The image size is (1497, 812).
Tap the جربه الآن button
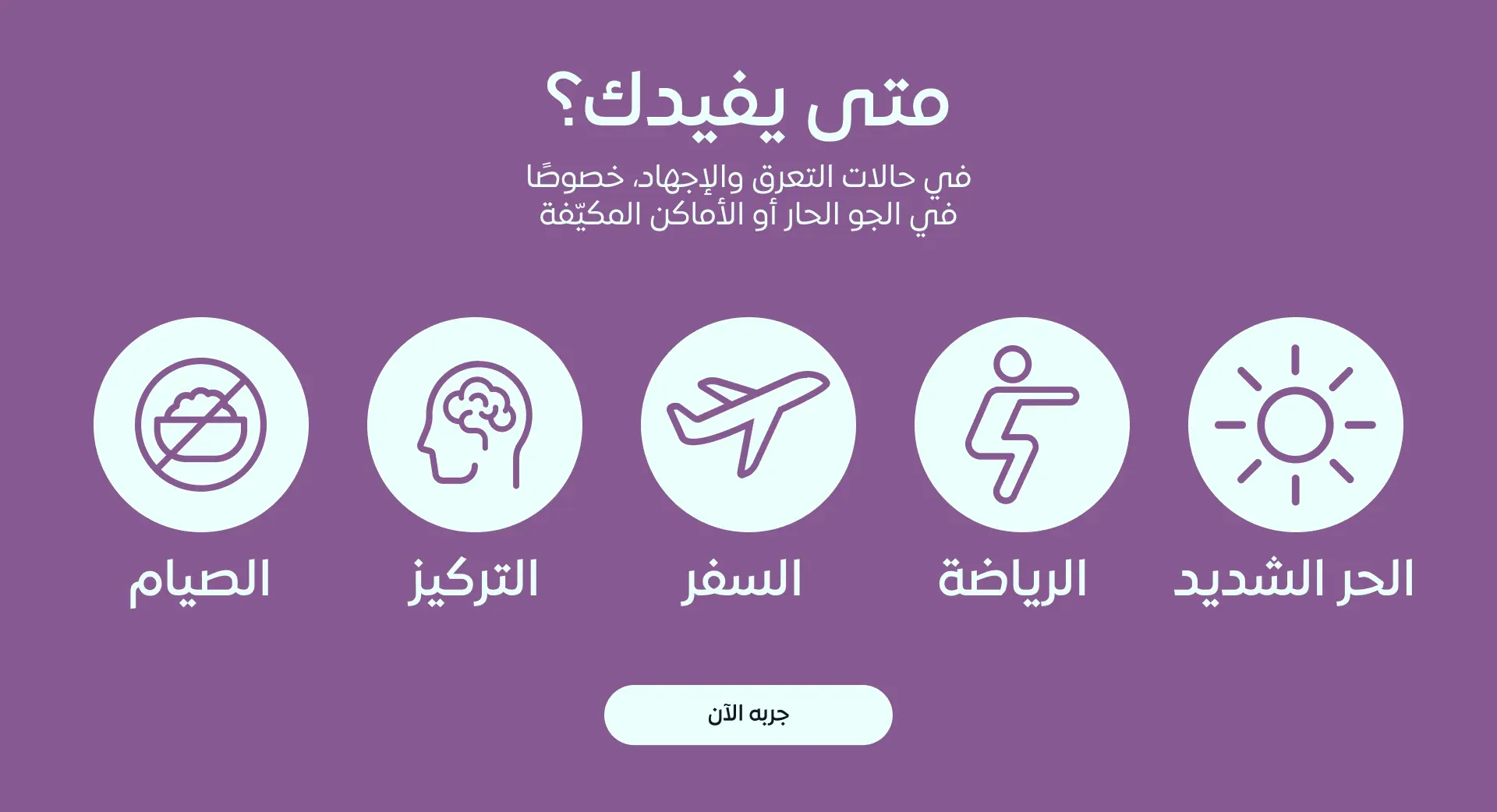tap(748, 715)
